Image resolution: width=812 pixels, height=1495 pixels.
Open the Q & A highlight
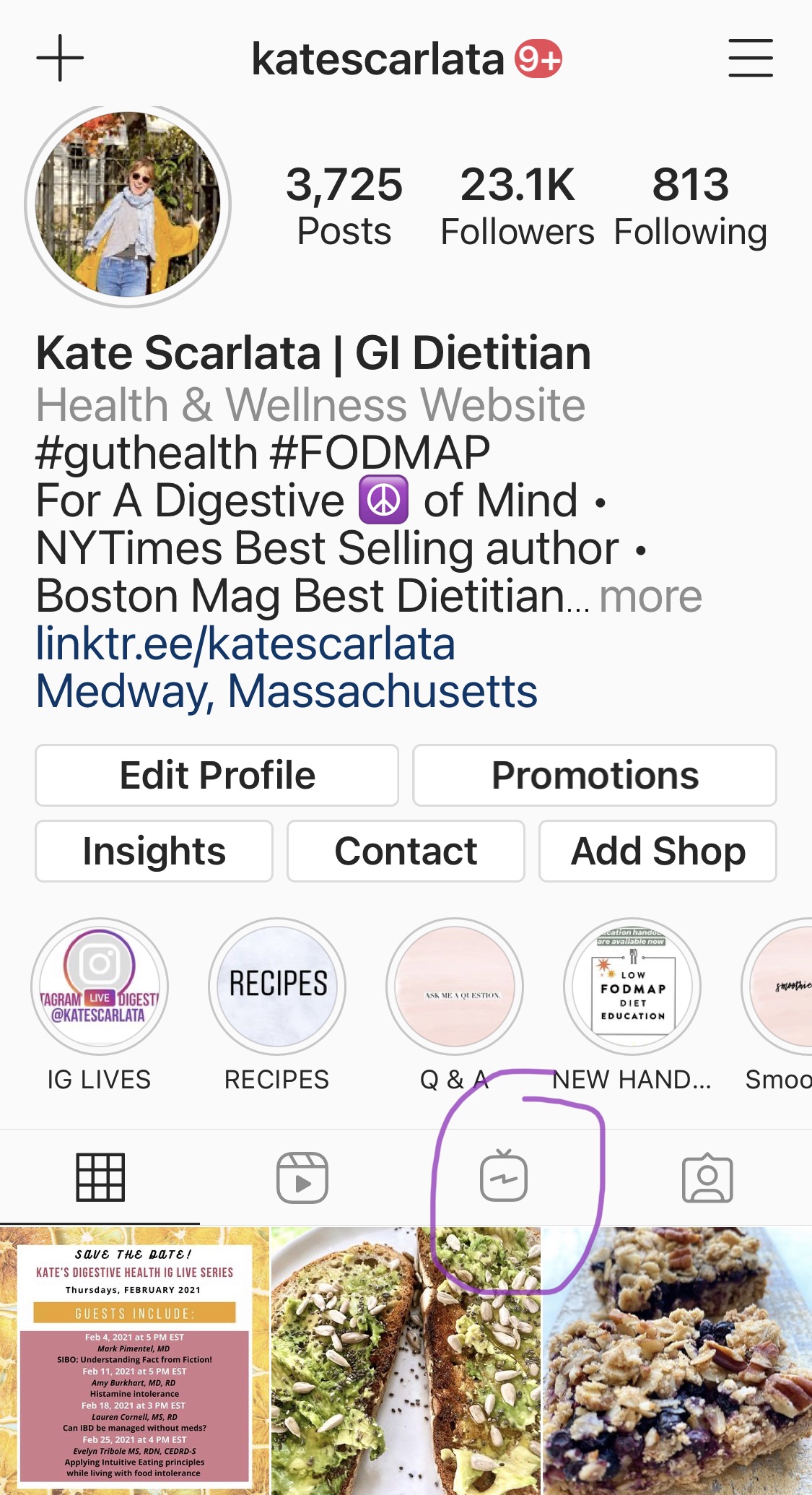[455, 987]
